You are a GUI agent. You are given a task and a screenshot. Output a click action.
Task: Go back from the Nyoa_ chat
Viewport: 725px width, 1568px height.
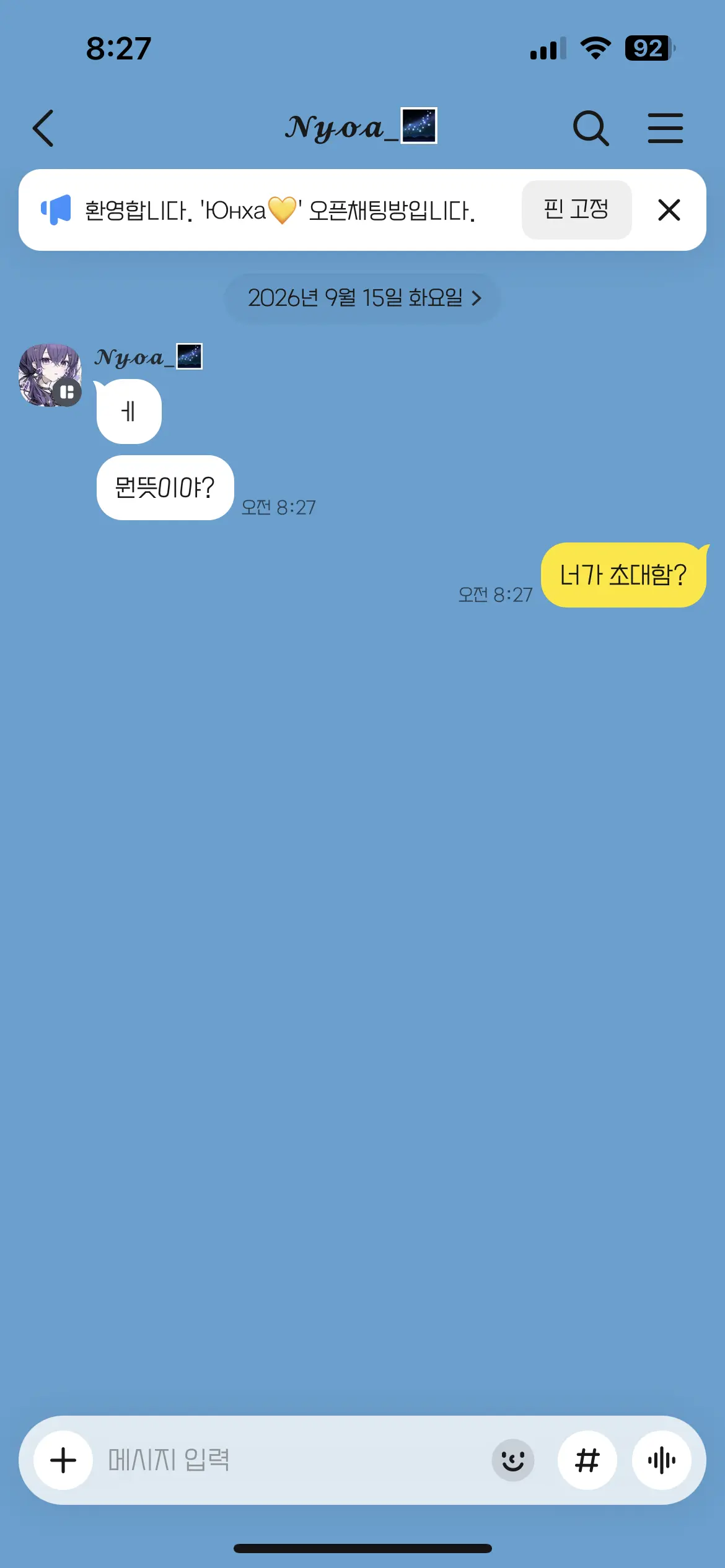(43, 128)
